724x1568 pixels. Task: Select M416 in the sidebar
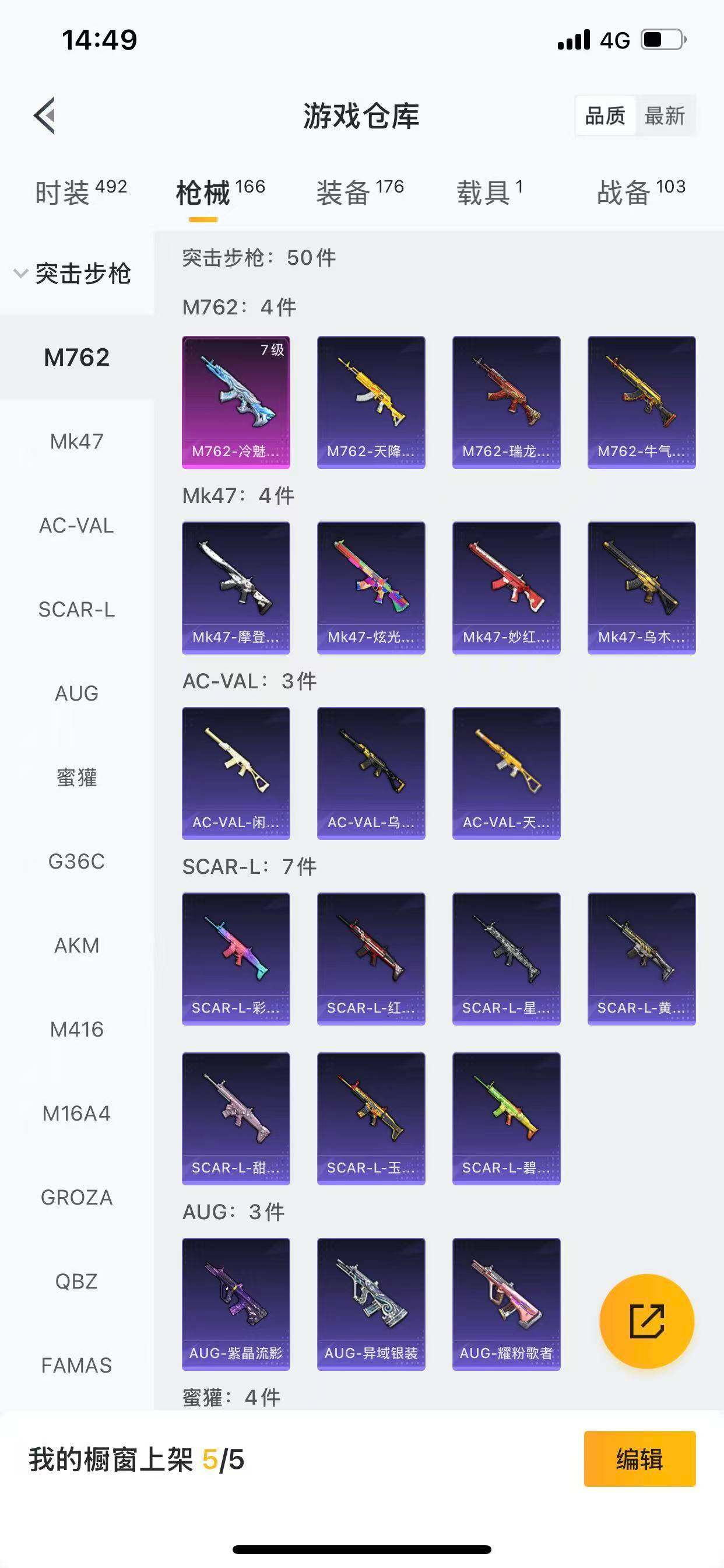[x=77, y=1030]
